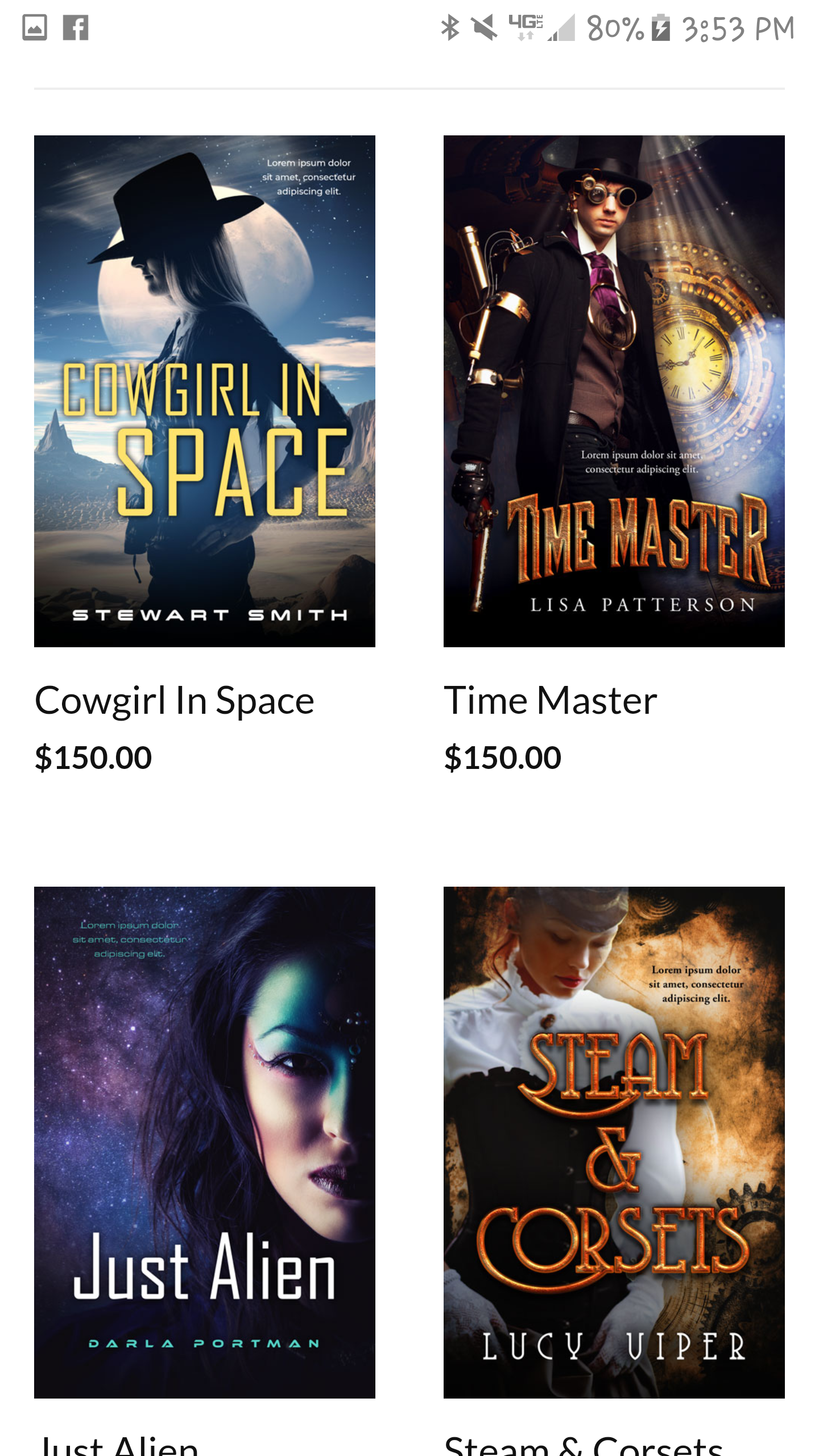Viewport: 819px width, 1456px height.
Task: Open the Cowgirl In Space book cover
Action: (x=205, y=391)
